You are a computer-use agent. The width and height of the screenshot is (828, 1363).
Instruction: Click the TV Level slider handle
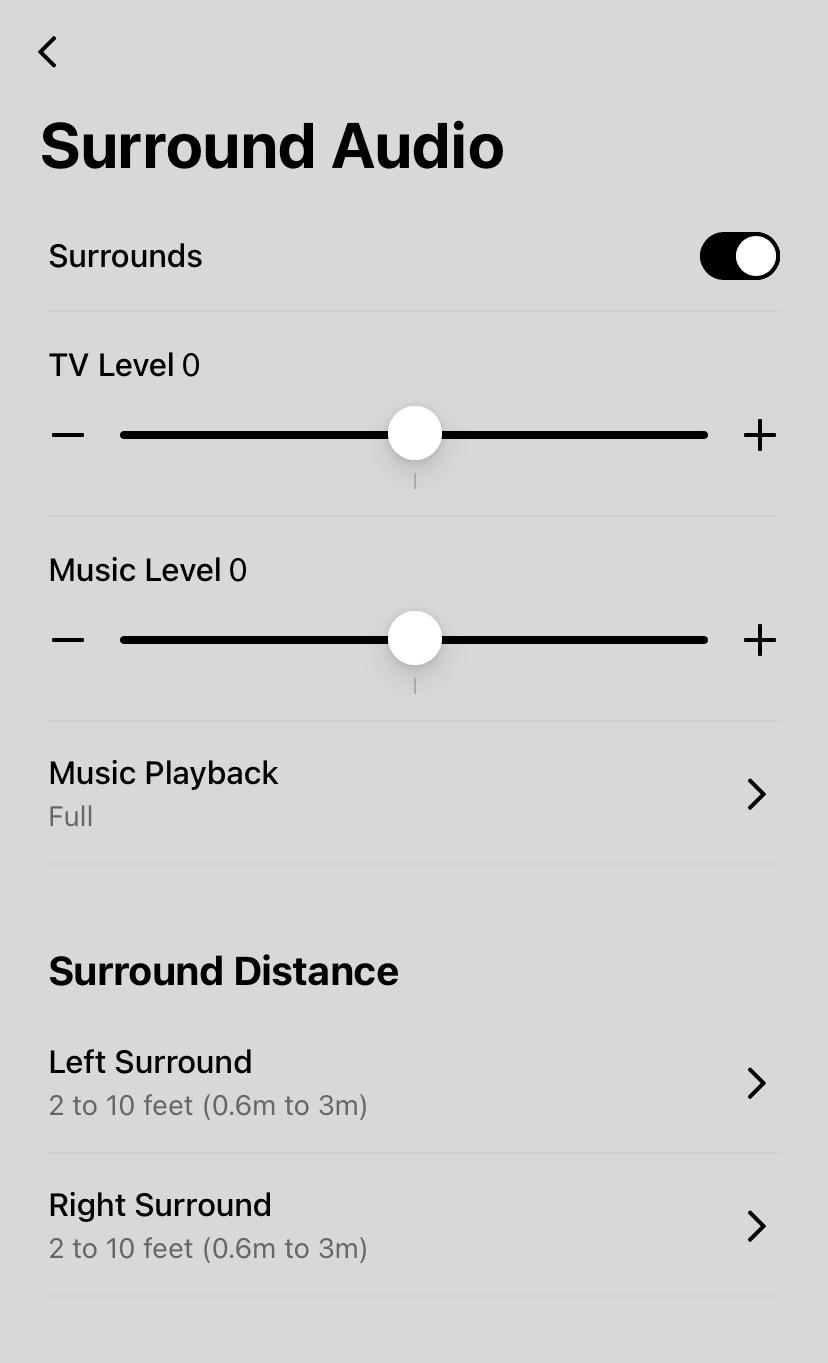coord(414,434)
